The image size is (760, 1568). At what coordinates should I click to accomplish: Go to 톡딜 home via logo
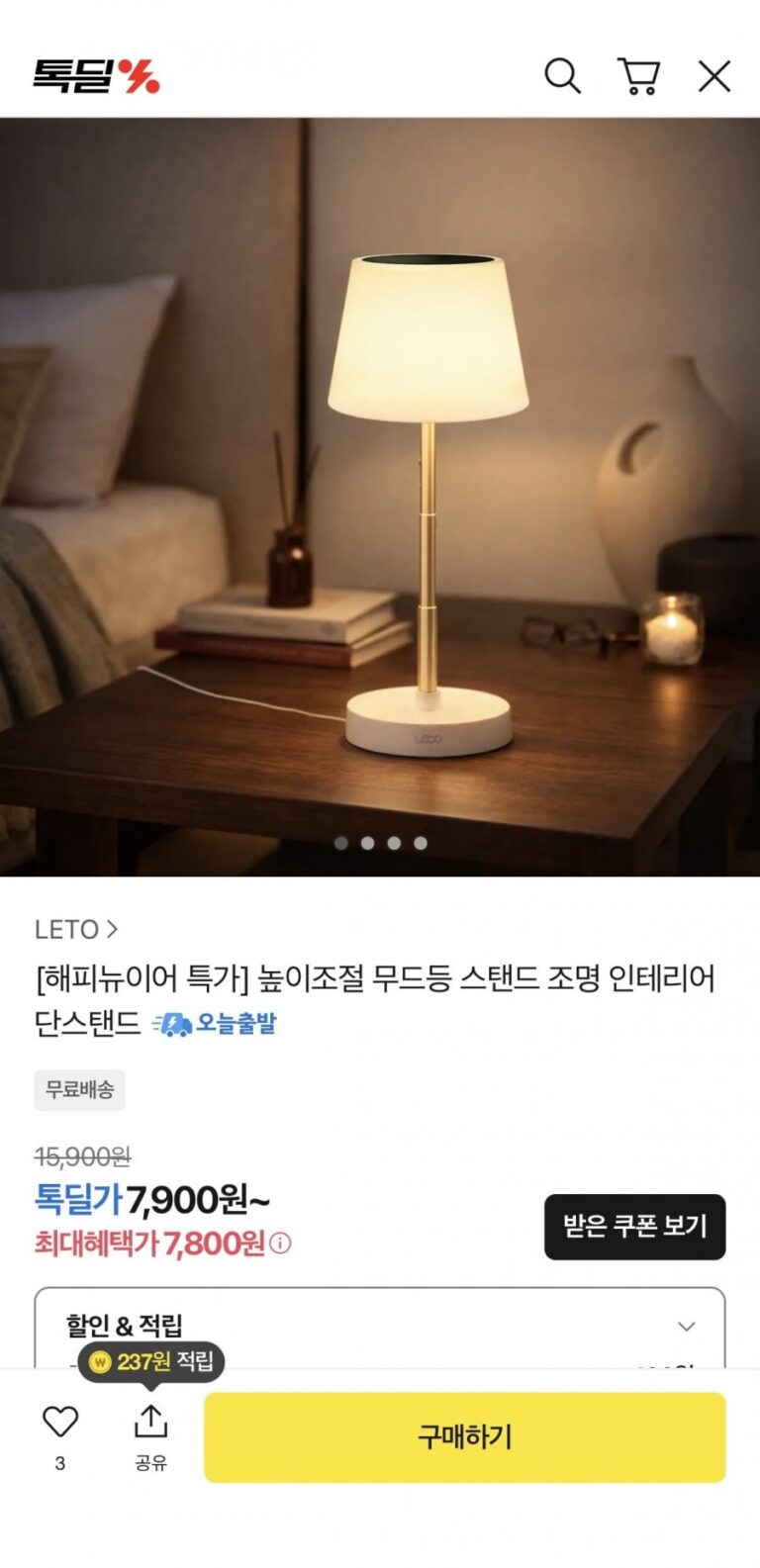[96, 76]
